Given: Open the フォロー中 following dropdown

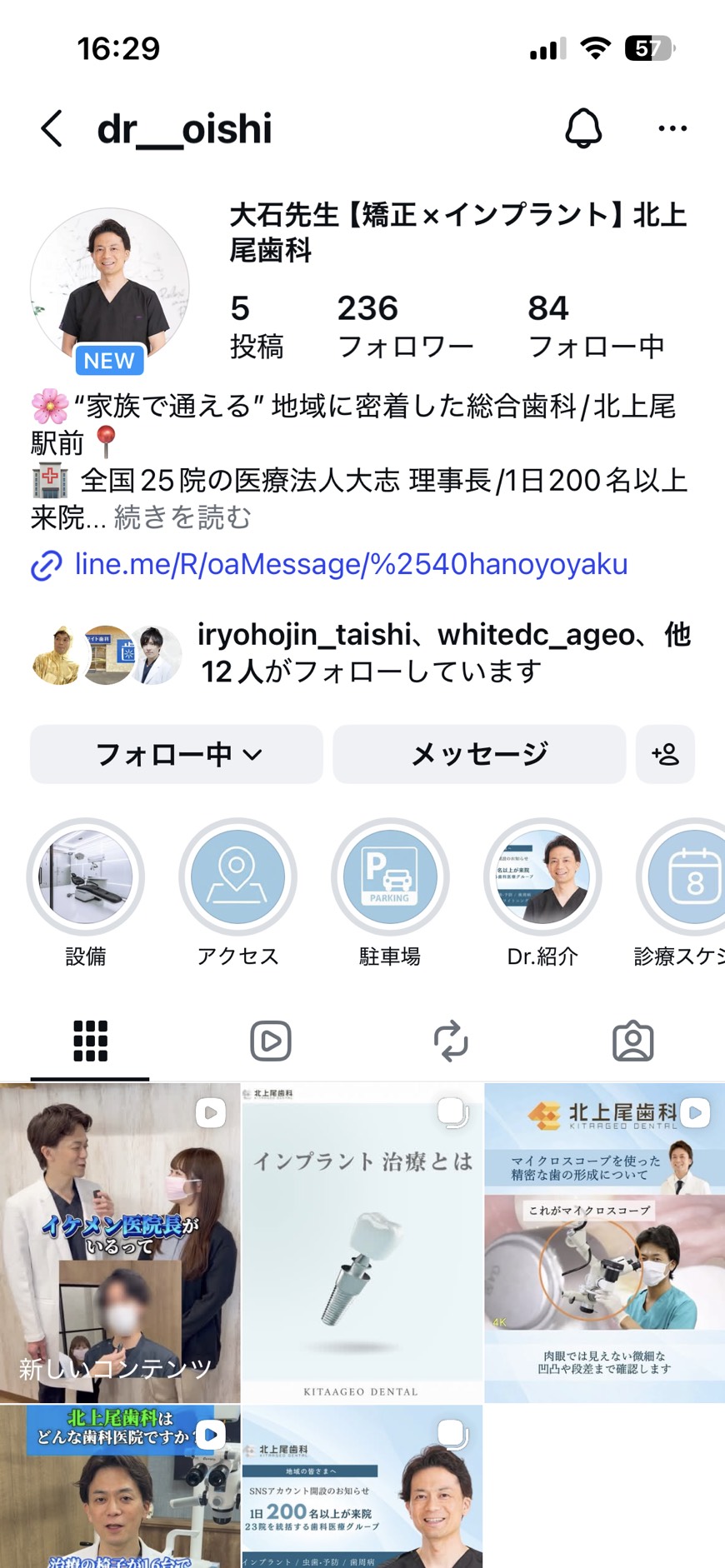Looking at the screenshot, I should [177, 754].
